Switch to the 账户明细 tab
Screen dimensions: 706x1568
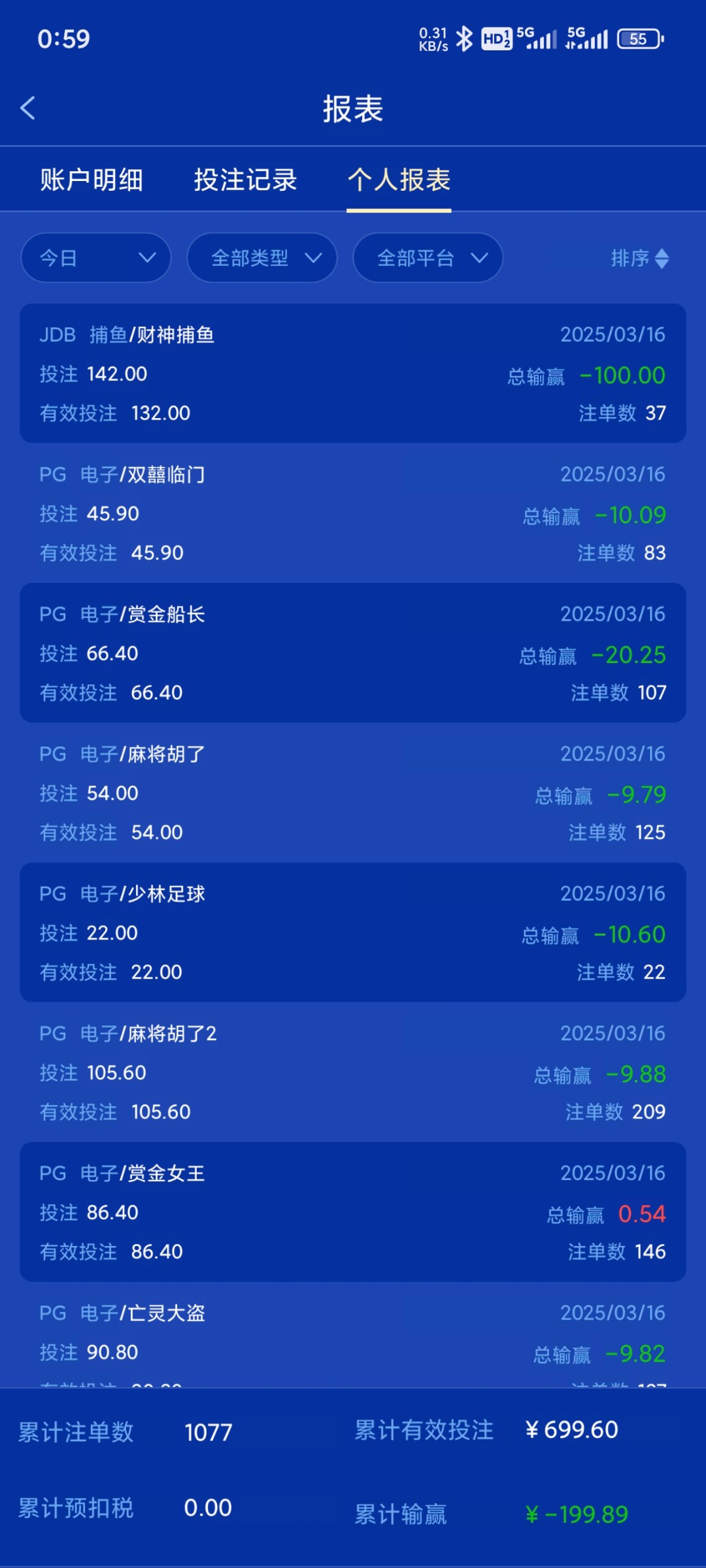(x=92, y=180)
